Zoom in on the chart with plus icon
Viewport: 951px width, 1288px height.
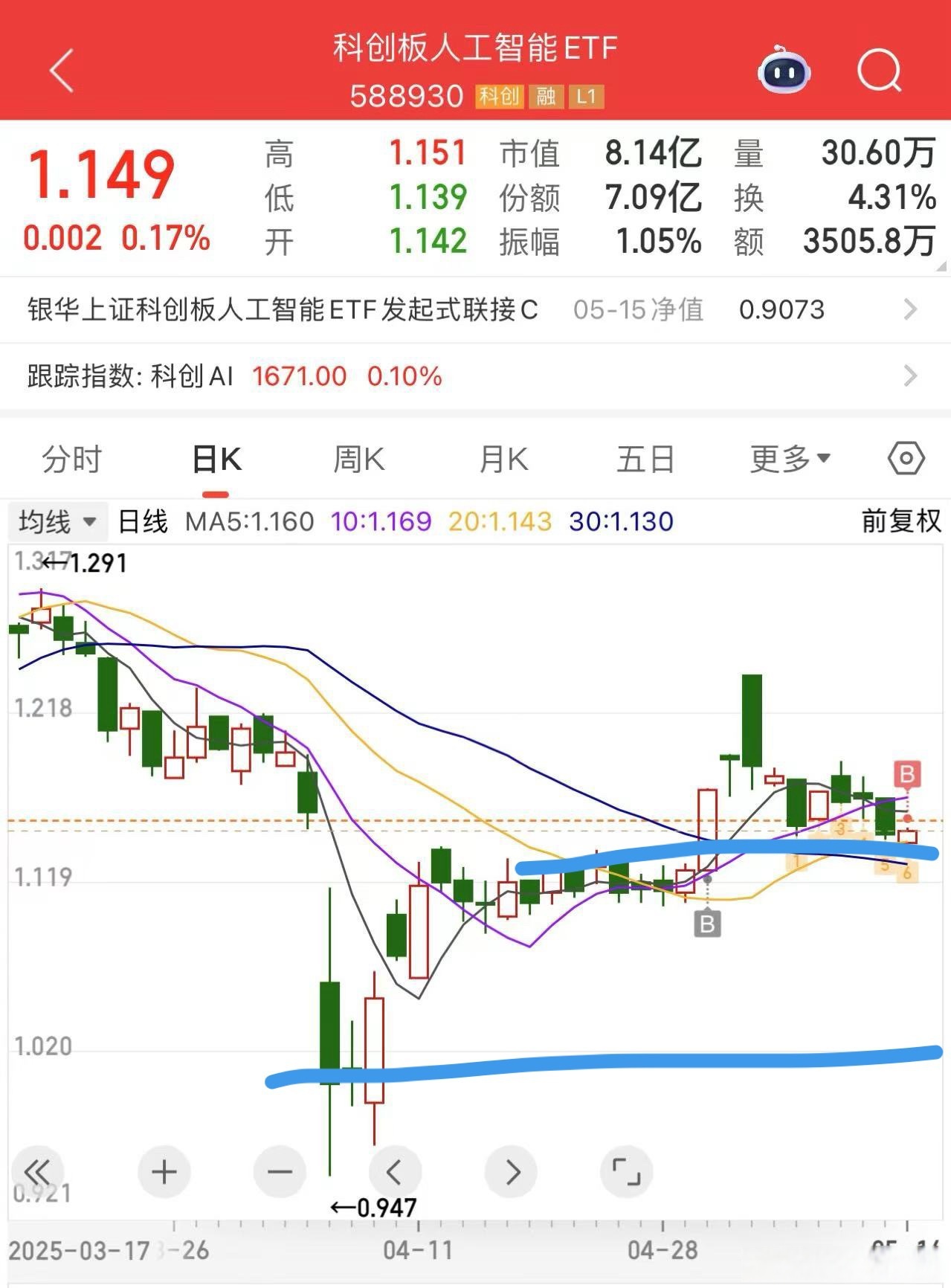(163, 1171)
